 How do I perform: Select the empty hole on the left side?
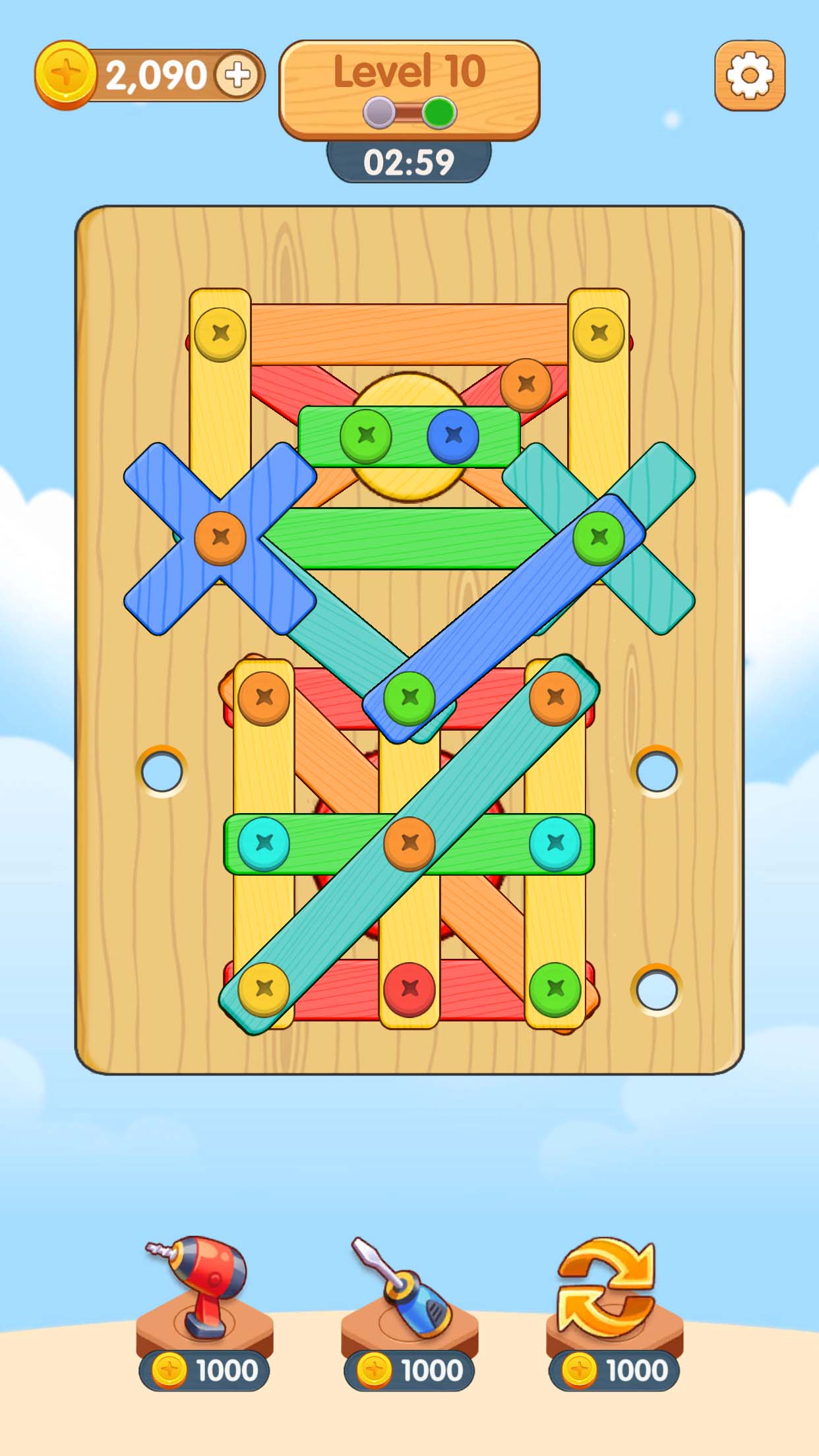(162, 771)
